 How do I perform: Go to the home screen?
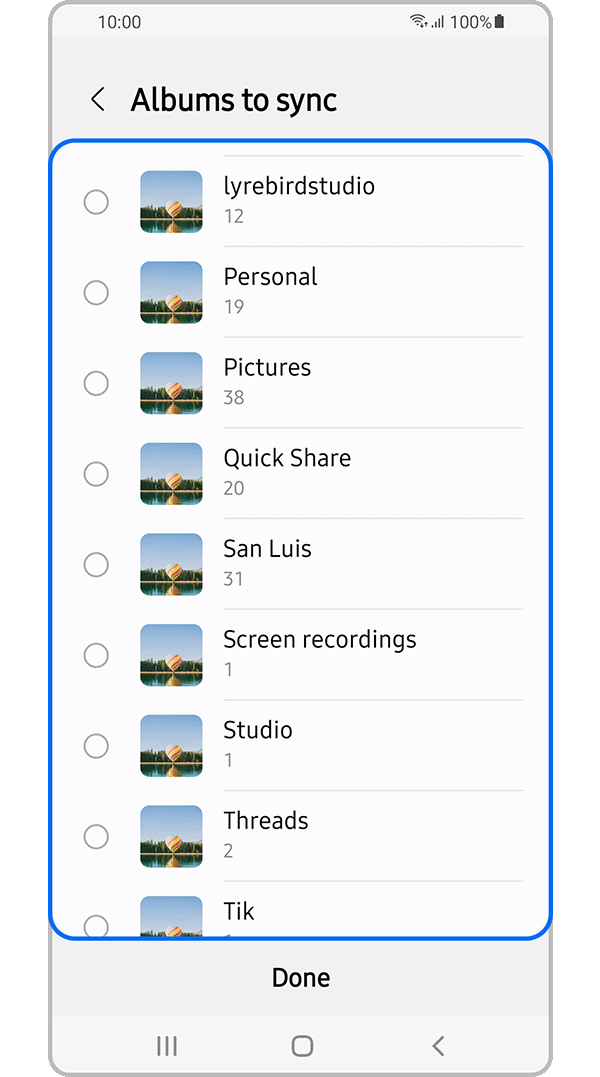point(302,1046)
